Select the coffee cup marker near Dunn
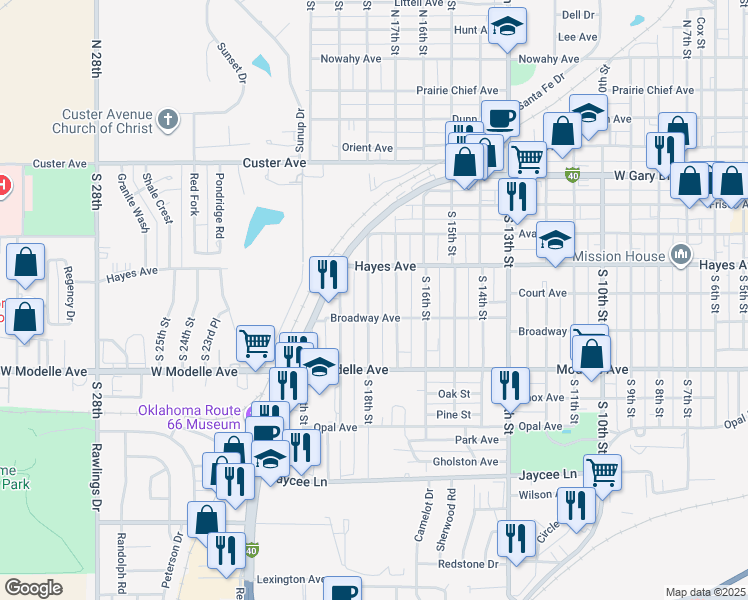This screenshot has width=748, height=600. [x=500, y=117]
